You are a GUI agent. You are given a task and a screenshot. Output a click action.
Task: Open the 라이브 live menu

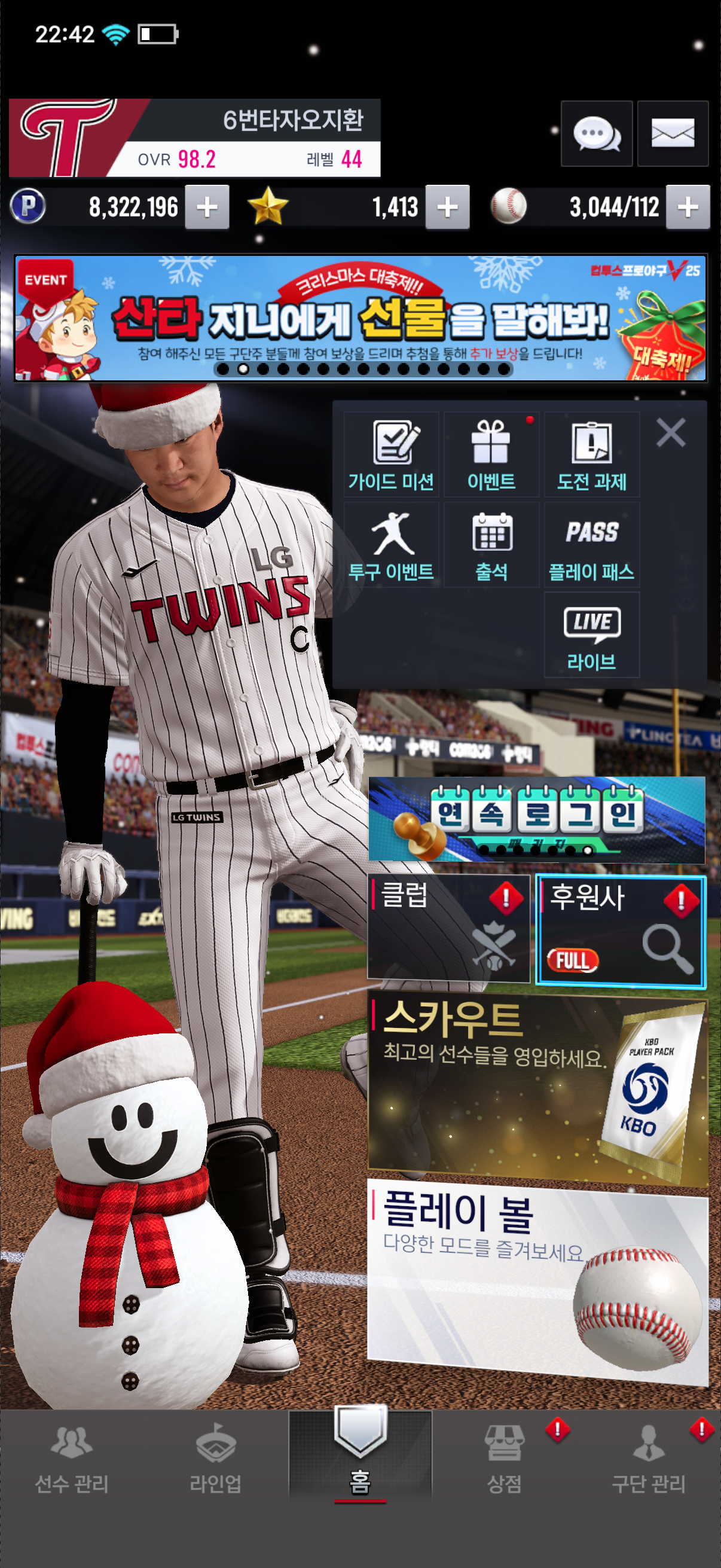point(591,635)
